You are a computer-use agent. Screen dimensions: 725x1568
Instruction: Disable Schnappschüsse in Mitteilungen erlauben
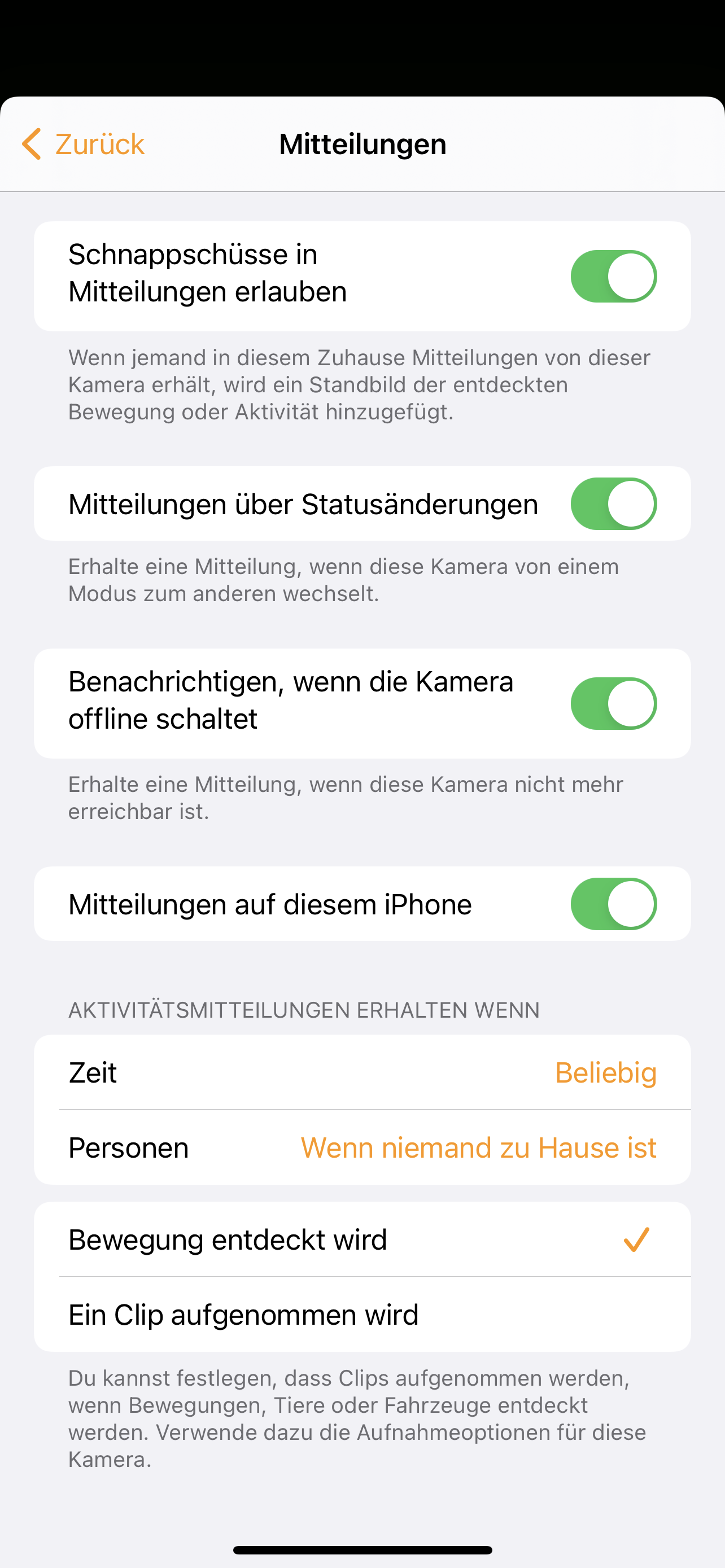point(613,277)
